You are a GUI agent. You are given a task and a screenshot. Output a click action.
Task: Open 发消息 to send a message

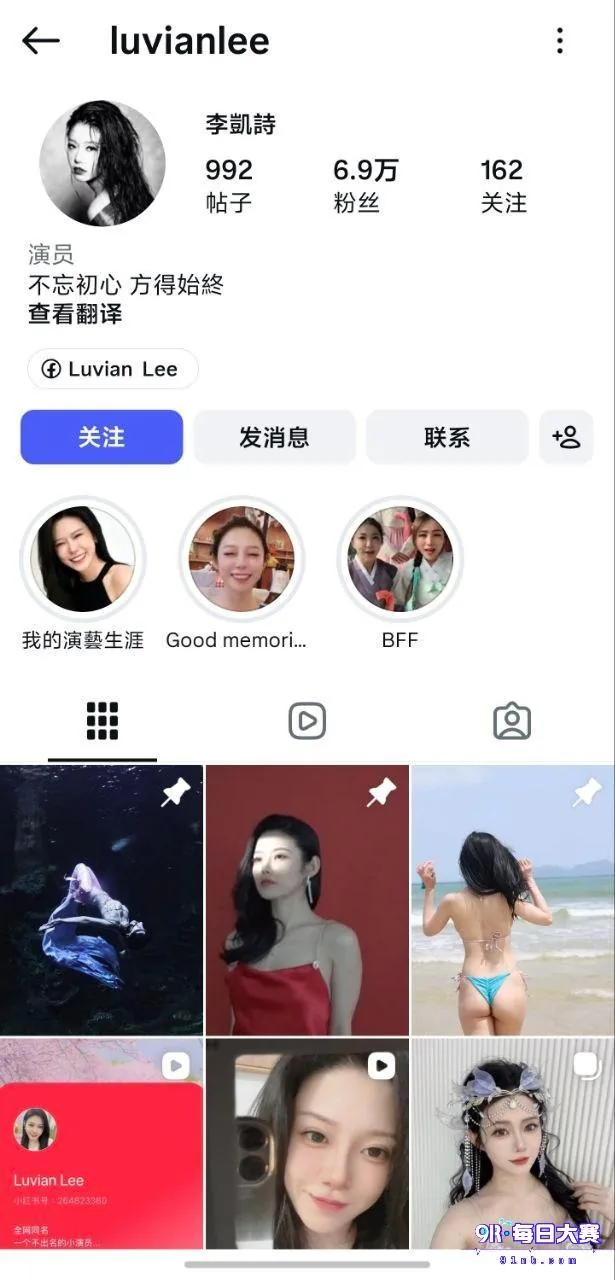tap(274, 437)
